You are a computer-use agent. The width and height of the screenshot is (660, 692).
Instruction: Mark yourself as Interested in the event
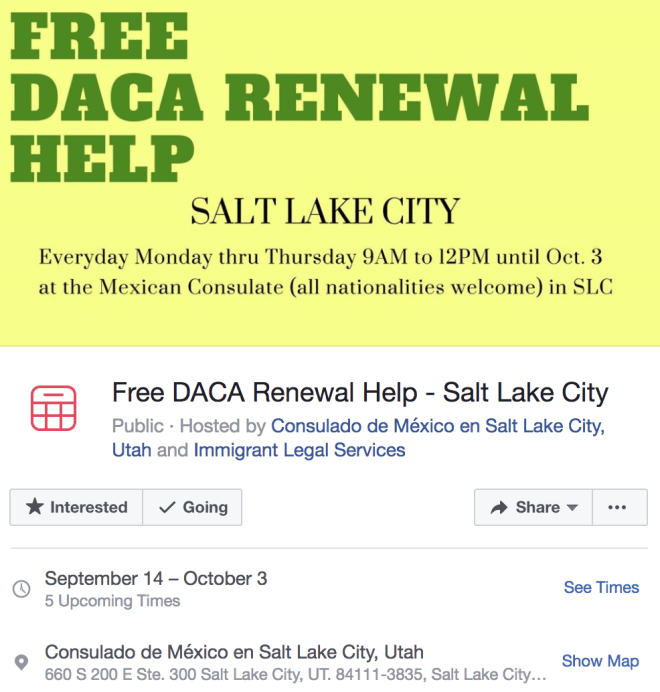pos(76,507)
